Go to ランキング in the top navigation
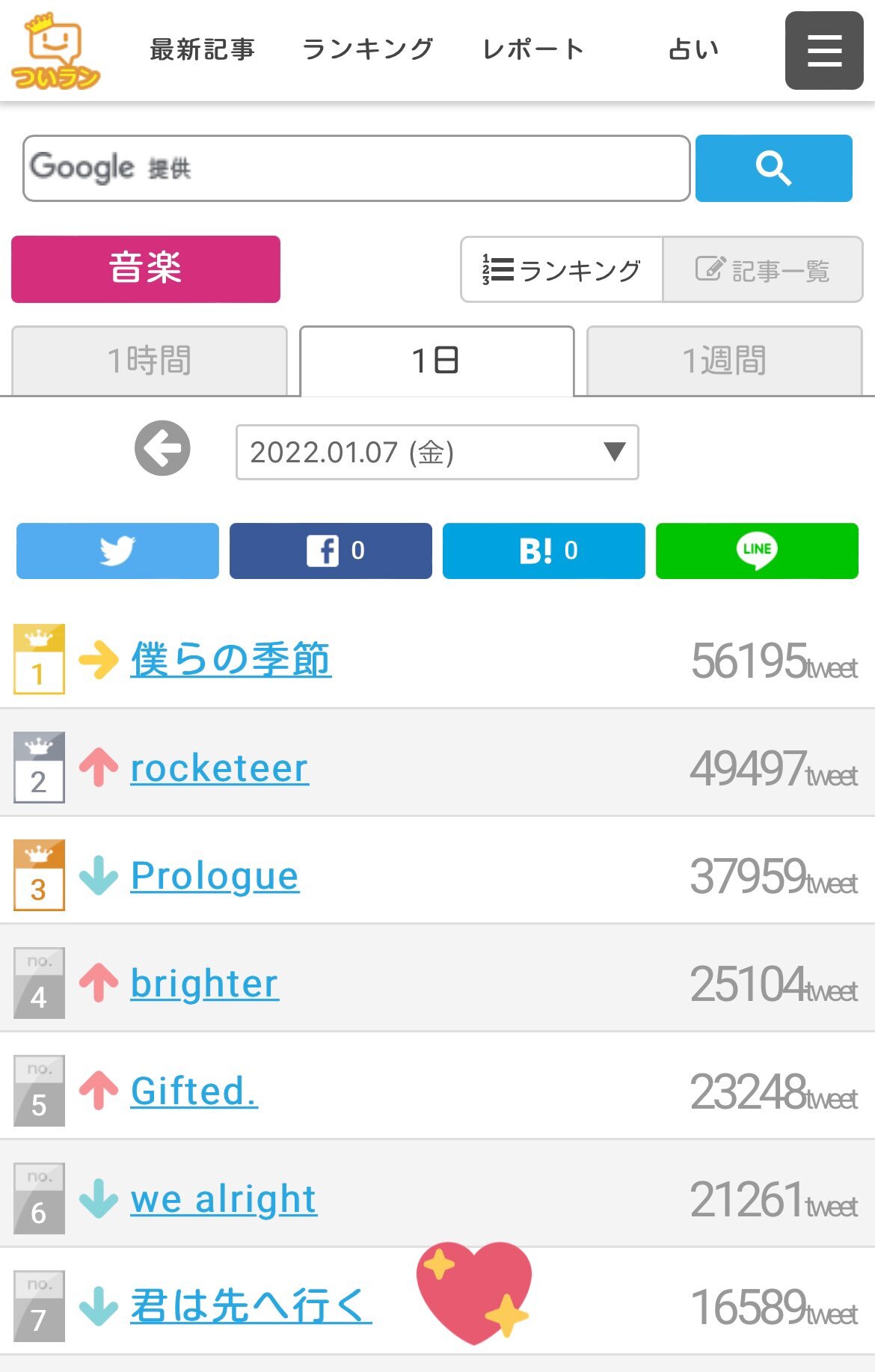The height and width of the screenshot is (1372, 875). [367, 50]
